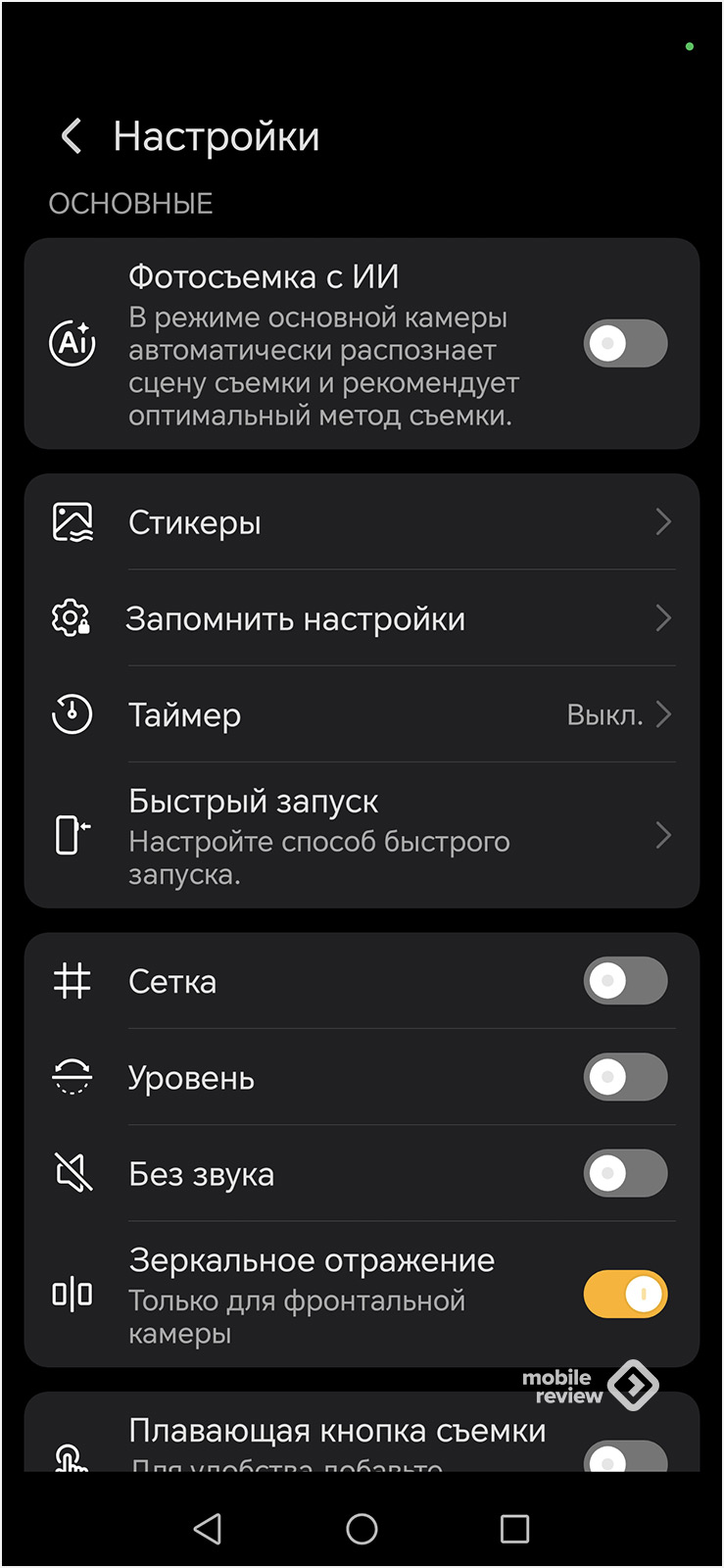
Task: Open recent apps from navigation bar
Action: click(x=514, y=1528)
